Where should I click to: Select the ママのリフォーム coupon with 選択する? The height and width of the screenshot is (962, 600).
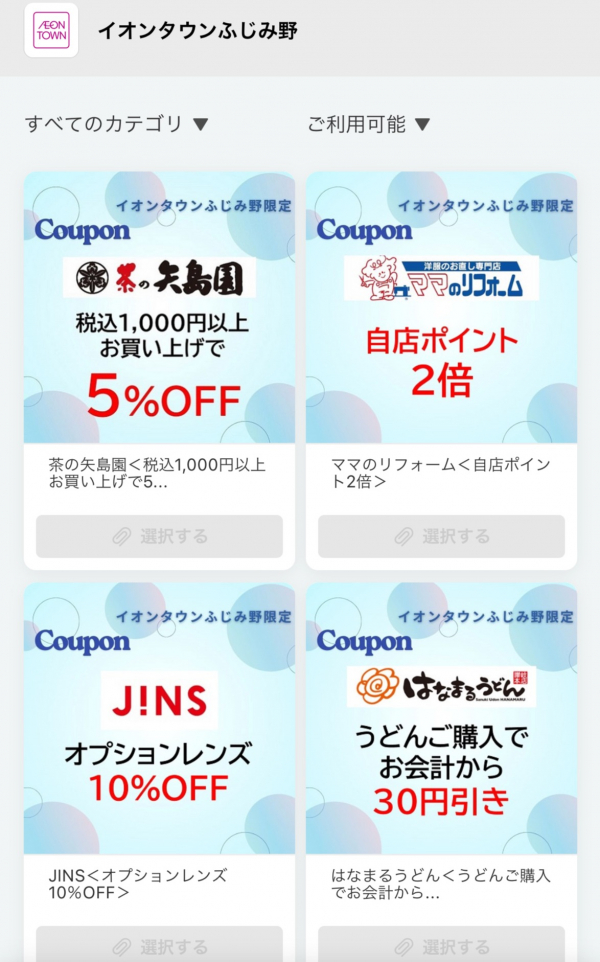(x=441, y=536)
